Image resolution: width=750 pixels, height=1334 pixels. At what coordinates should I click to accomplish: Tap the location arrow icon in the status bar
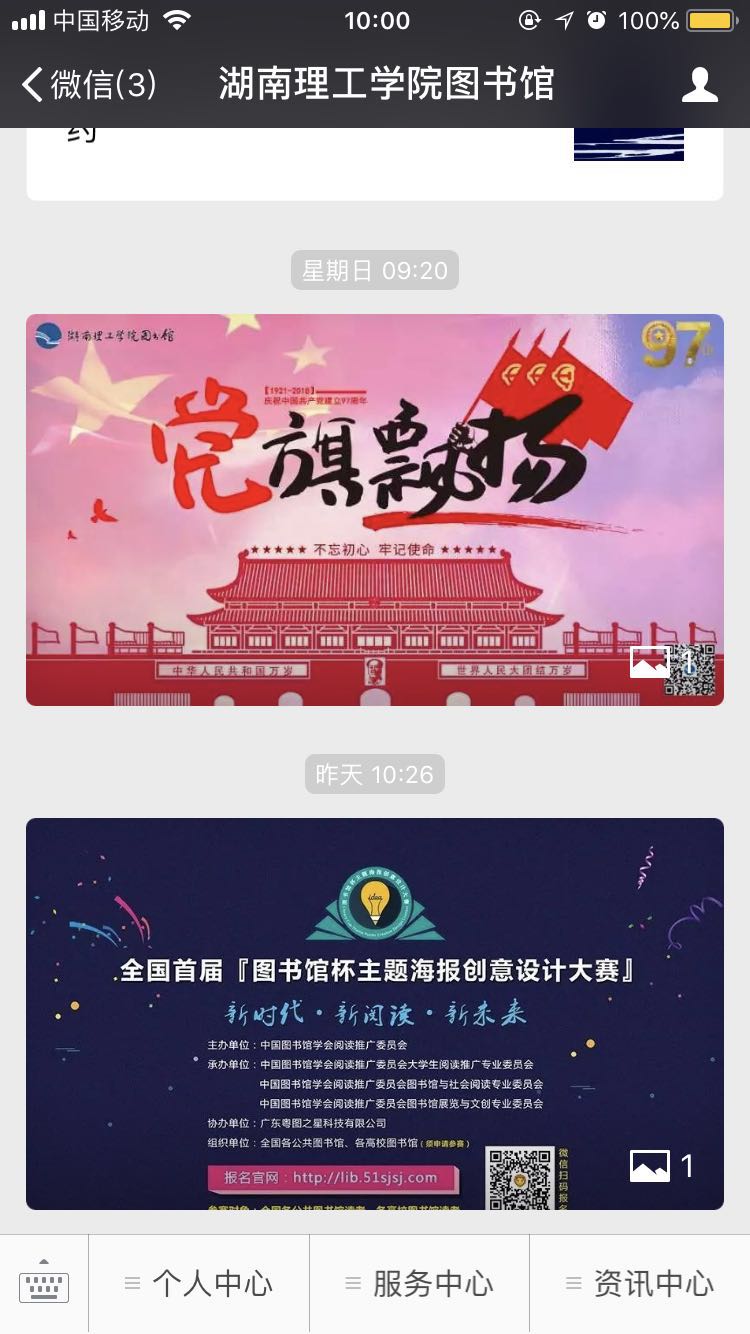pyautogui.click(x=564, y=18)
